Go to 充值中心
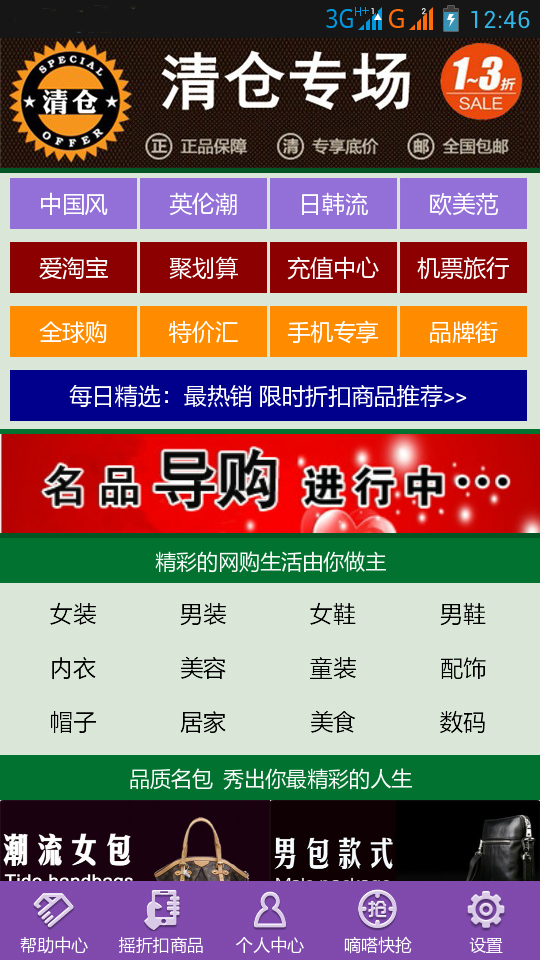 333,268
